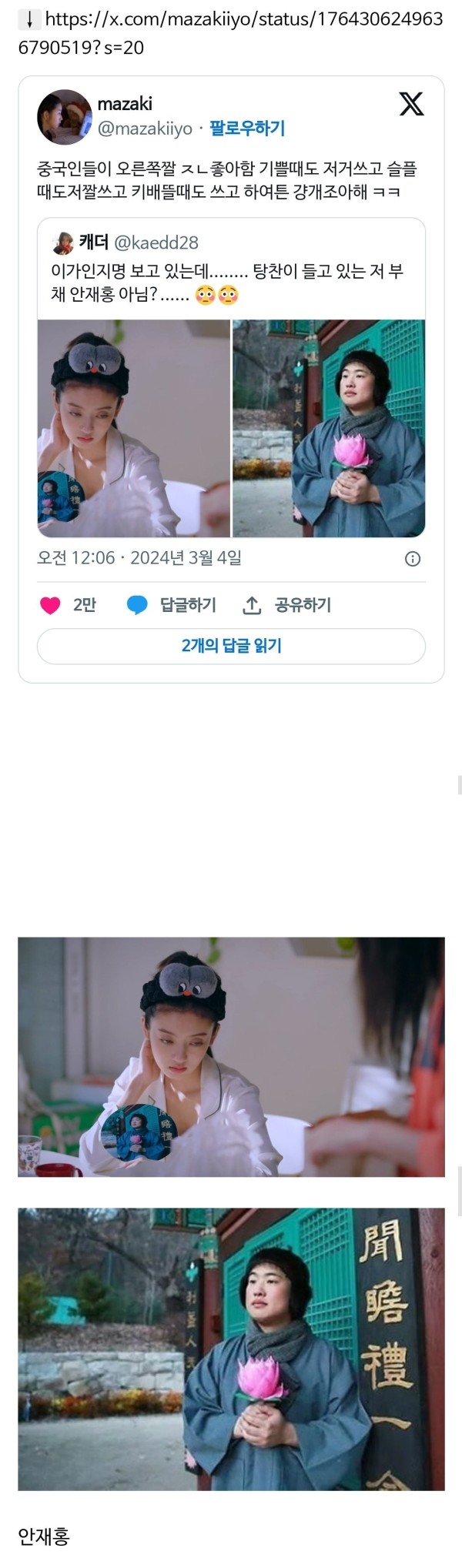Enlarge the image of woman with headband
The height and width of the screenshot is (1568, 462).
(231, 1056)
